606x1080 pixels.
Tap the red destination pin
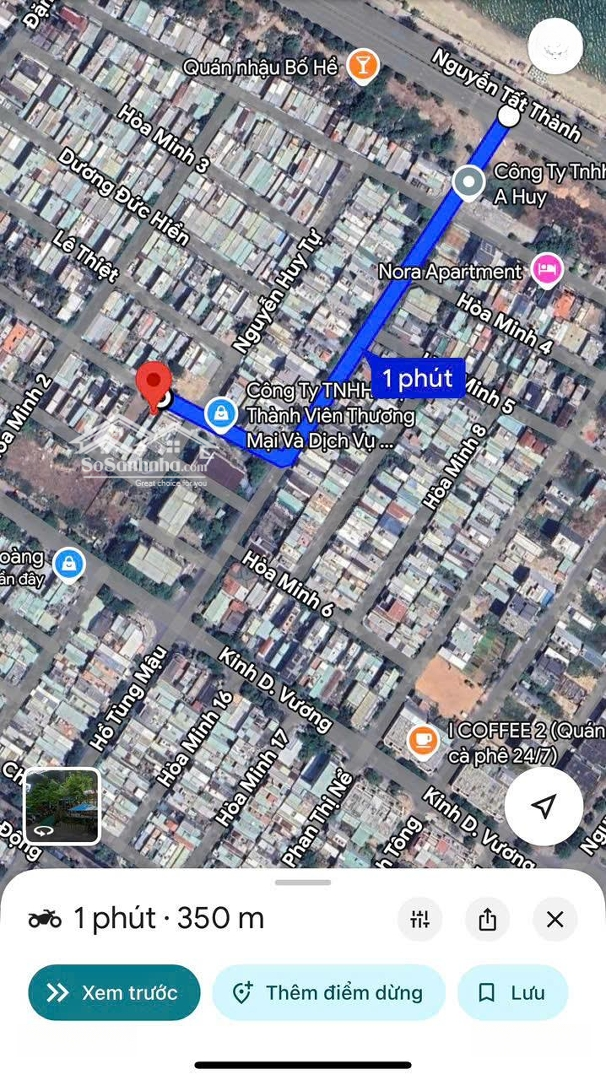pyautogui.click(x=153, y=384)
